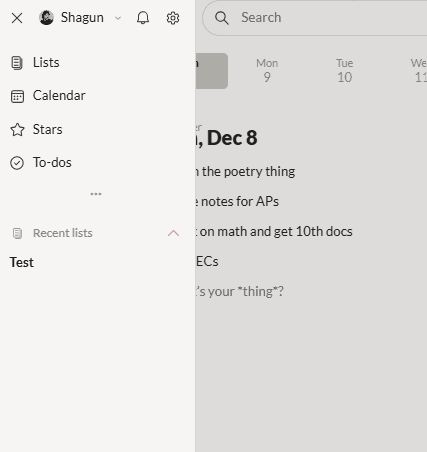
Task: Collapse the Recent lists section
Action: [173, 233]
